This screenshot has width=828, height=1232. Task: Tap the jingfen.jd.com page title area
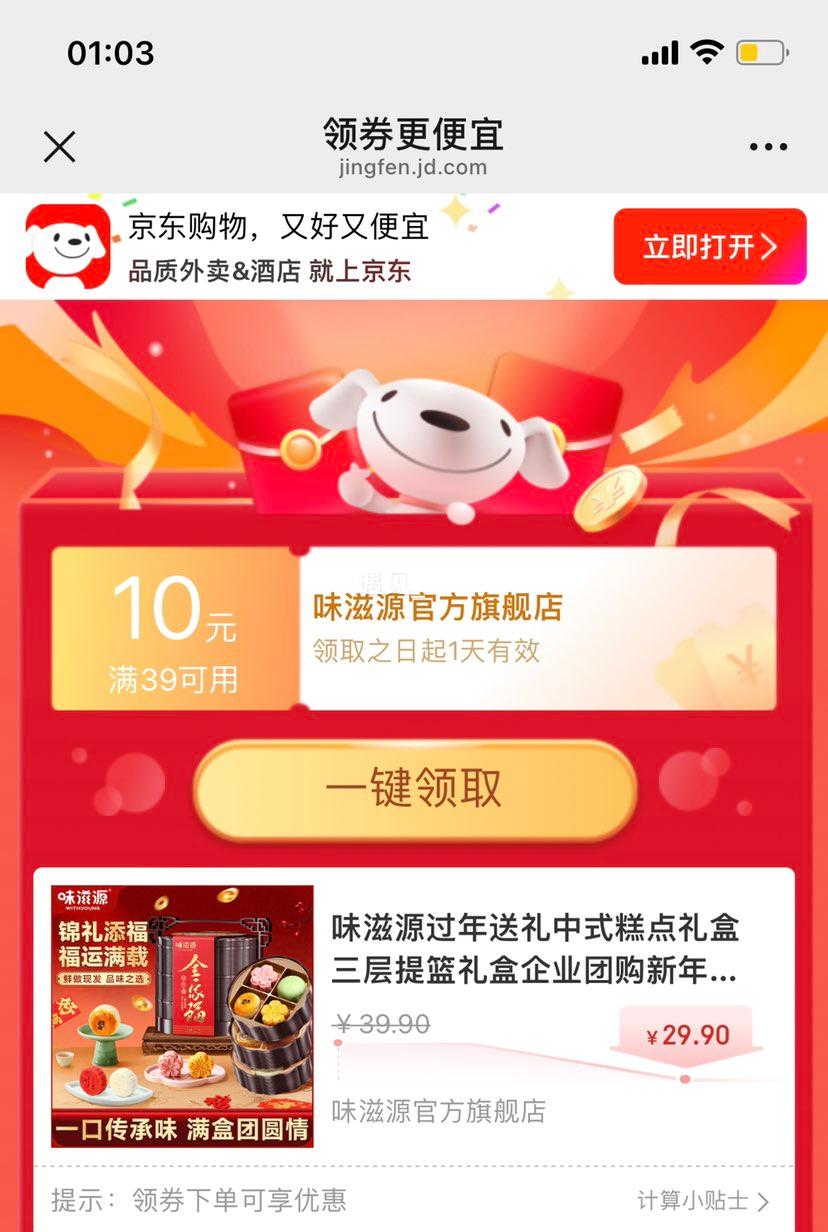pos(414,167)
